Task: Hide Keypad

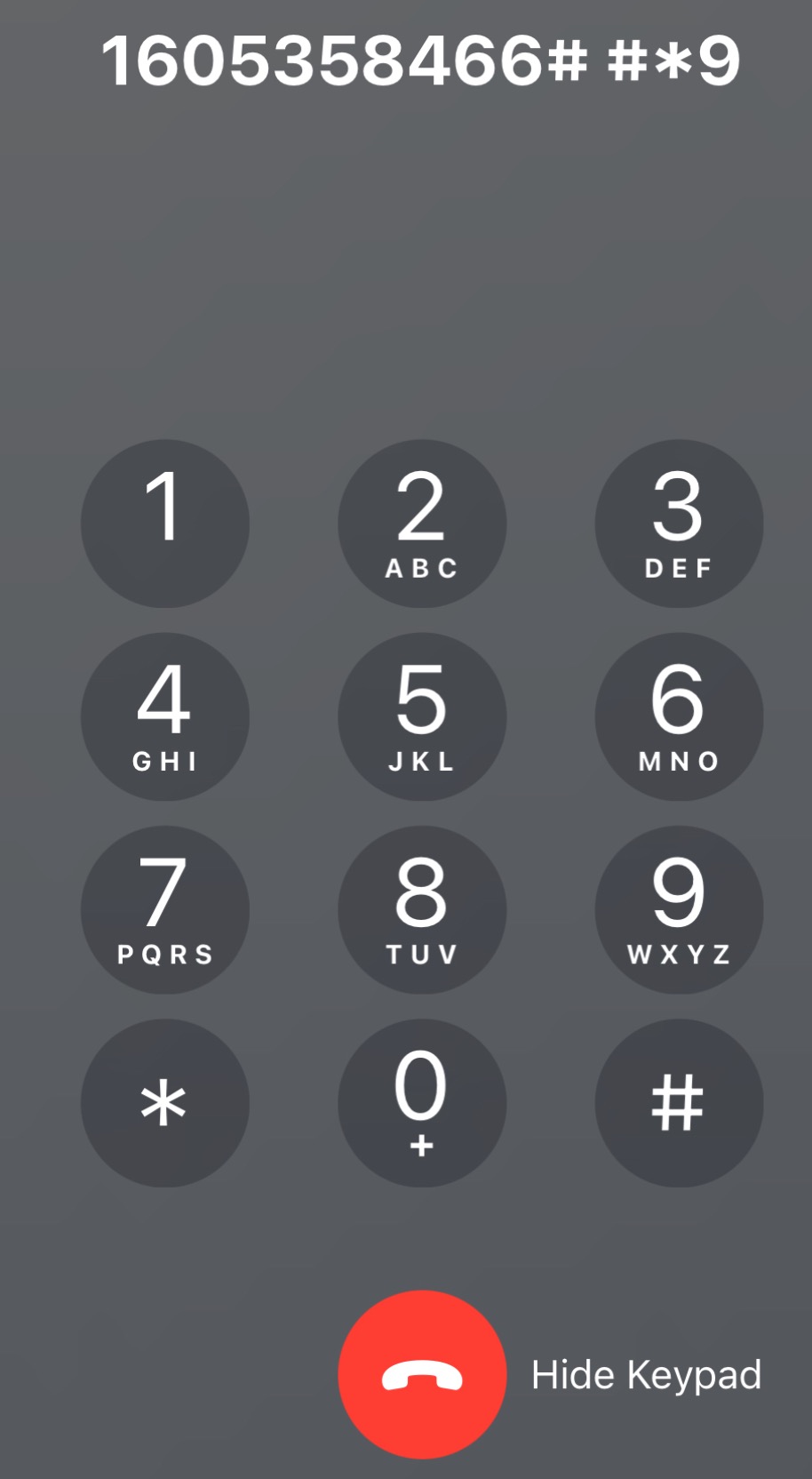Action: (x=646, y=1375)
